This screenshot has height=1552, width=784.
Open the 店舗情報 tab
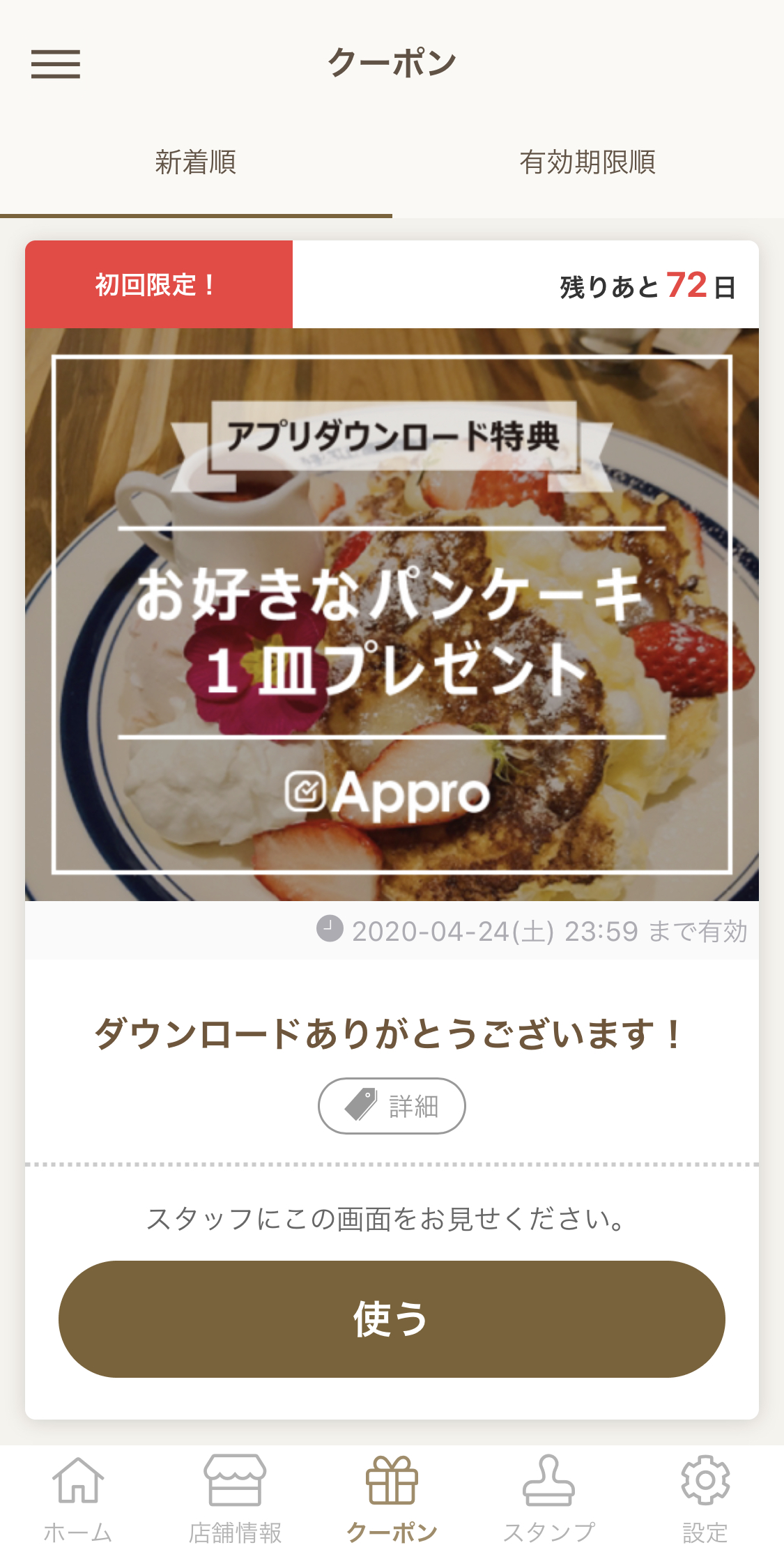pos(235,1498)
